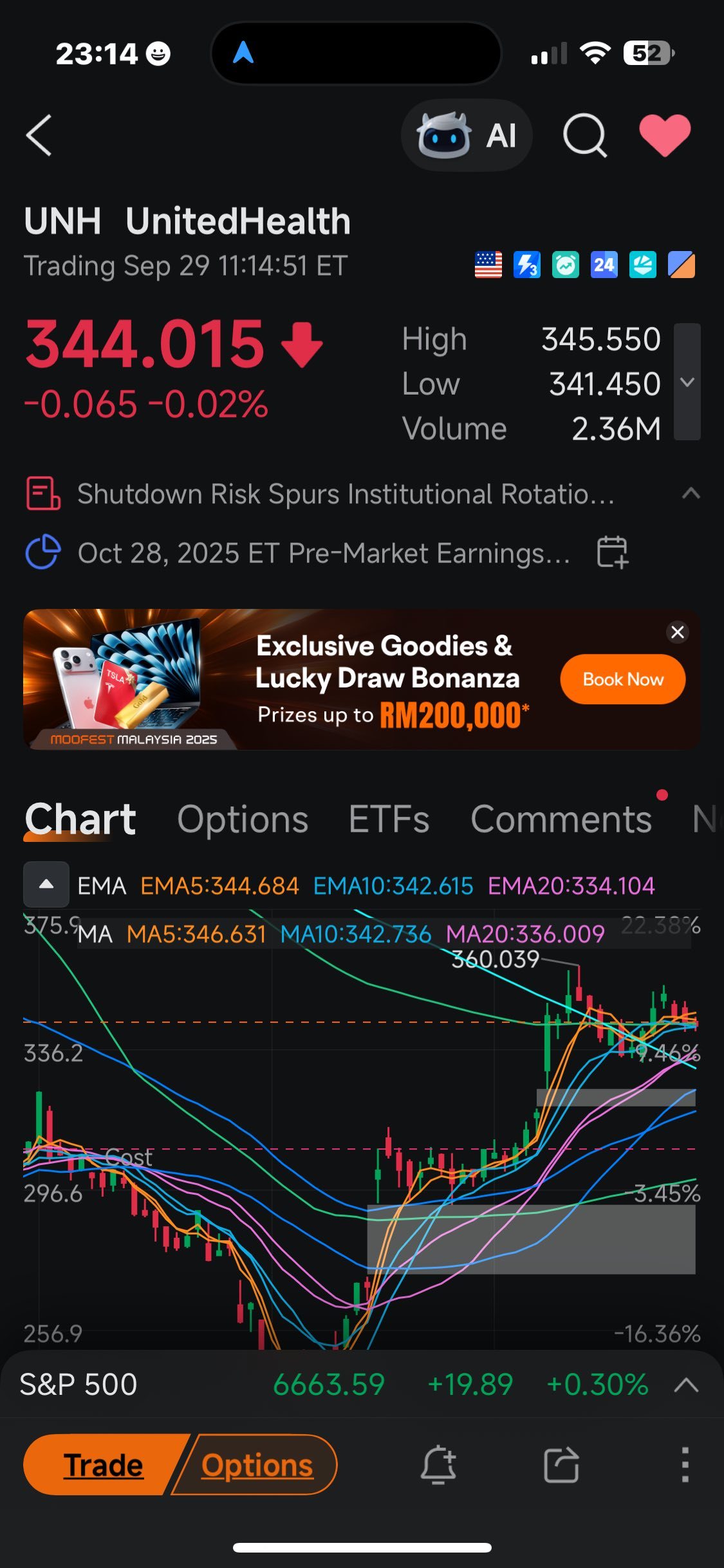
Task: Collapse the news ticker chevron
Action: pos(691,494)
